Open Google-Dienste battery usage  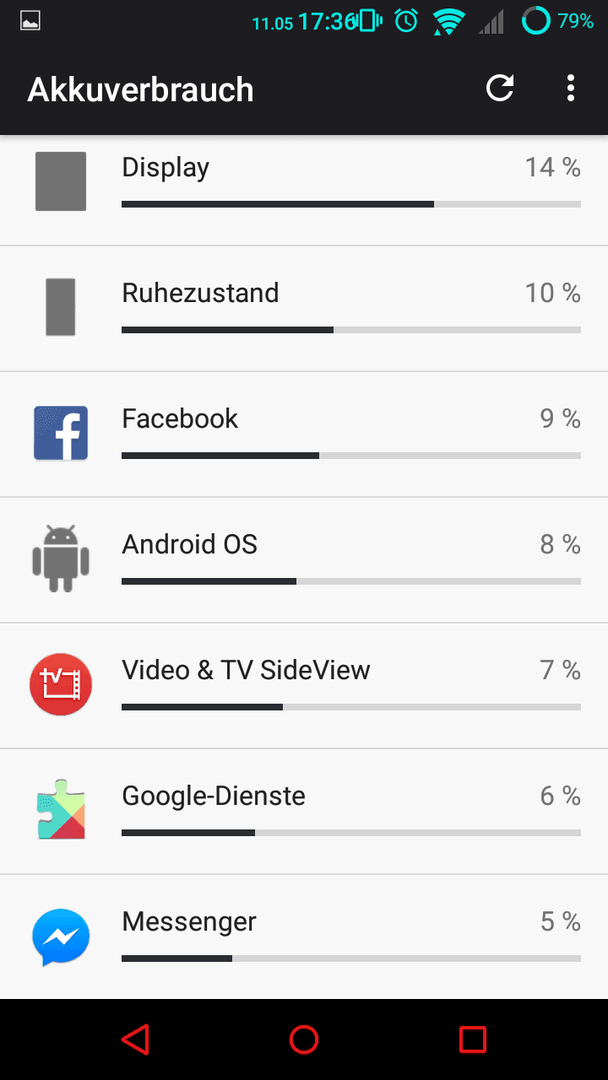304,811
